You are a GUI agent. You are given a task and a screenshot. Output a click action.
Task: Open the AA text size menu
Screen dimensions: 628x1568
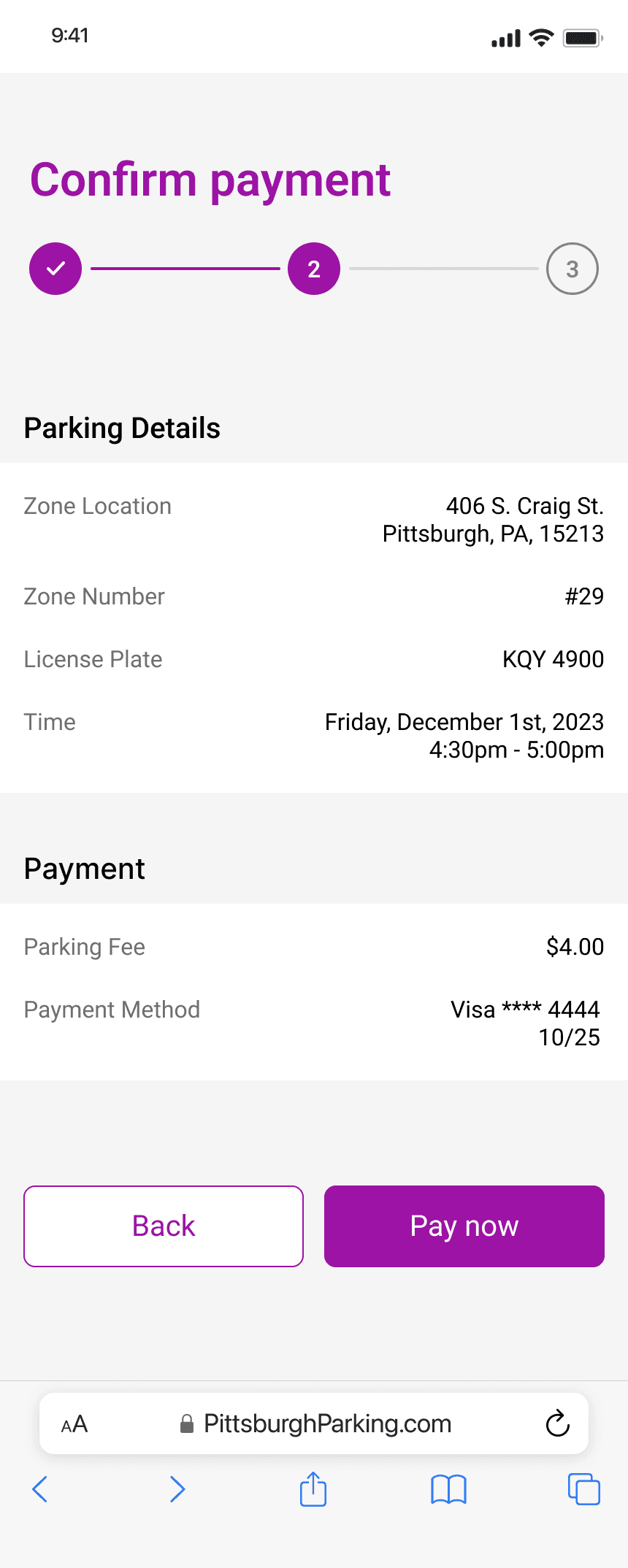pyautogui.click(x=74, y=1424)
